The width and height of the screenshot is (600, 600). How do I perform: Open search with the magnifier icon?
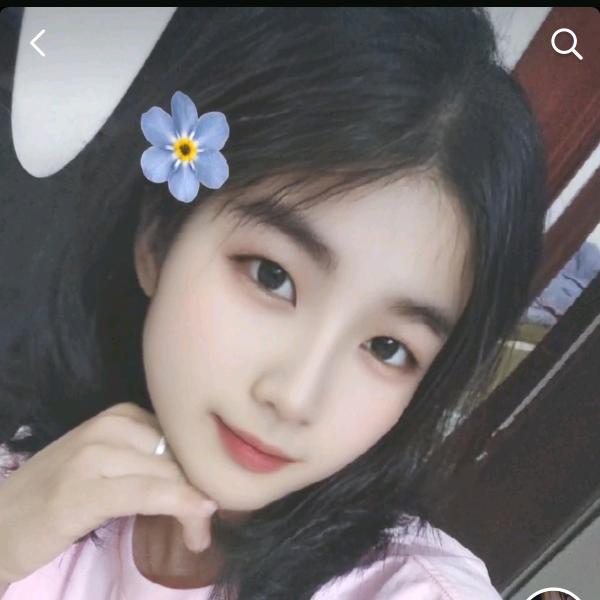[566, 44]
